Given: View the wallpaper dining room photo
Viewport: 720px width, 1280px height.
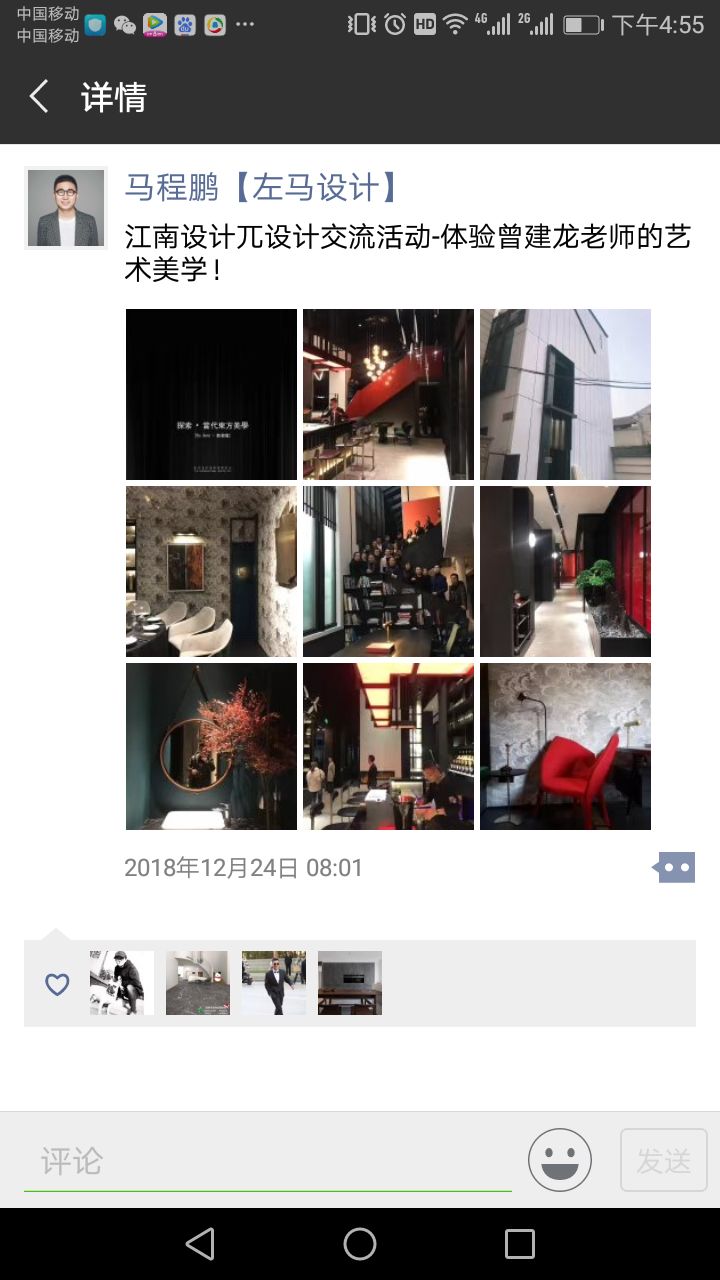Looking at the screenshot, I should pyautogui.click(x=211, y=571).
